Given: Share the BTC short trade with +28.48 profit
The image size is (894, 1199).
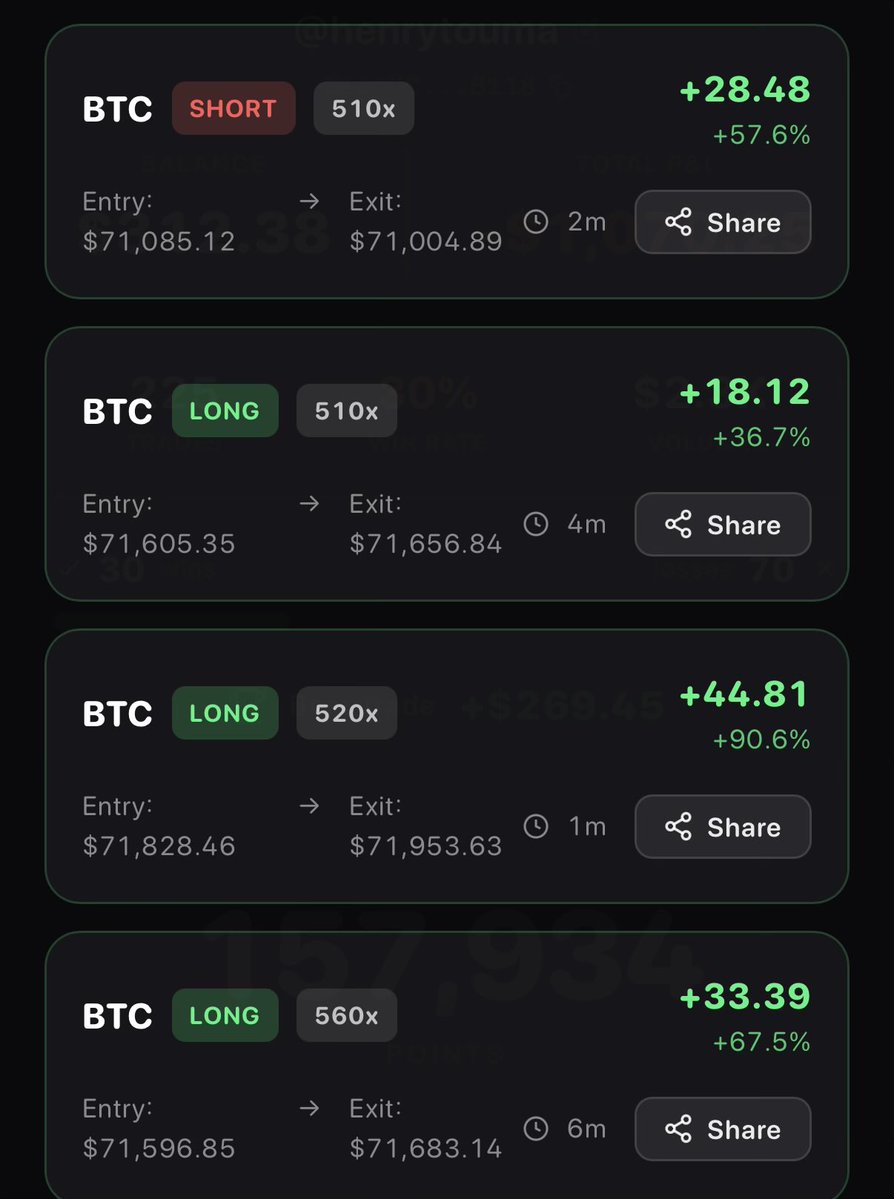Looking at the screenshot, I should click(x=722, y=222).
